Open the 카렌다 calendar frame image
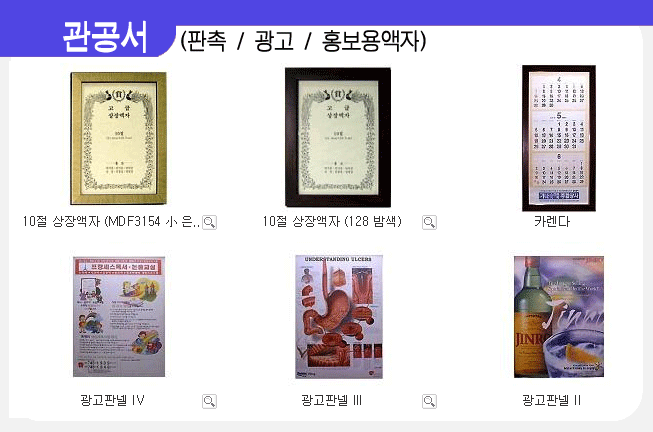This screenshot has height=432, width=653. pyautogui.click(x=558, y=138)
